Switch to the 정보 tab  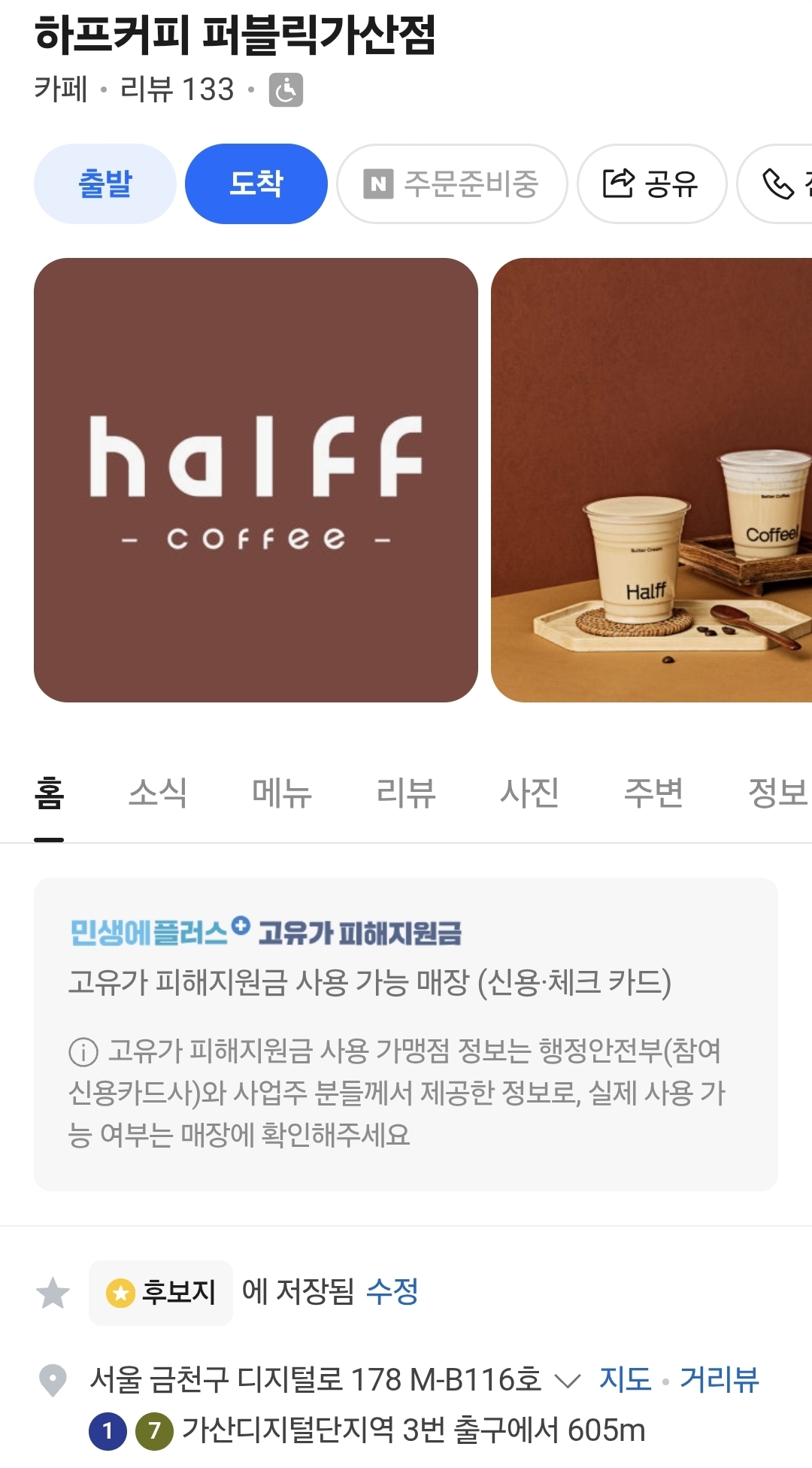click(x=777, y=793)
